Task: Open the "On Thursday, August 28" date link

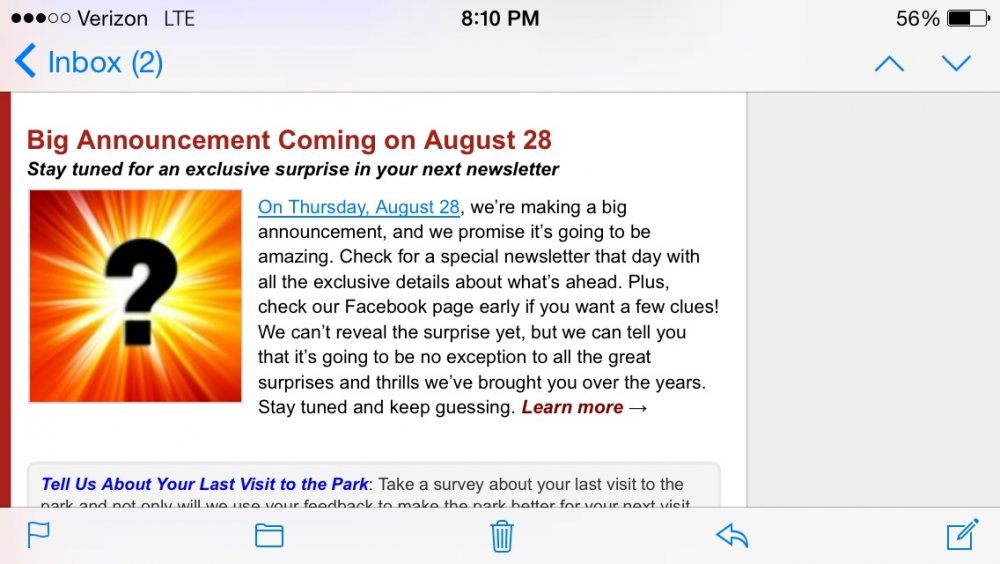Action: coord(359,208)
